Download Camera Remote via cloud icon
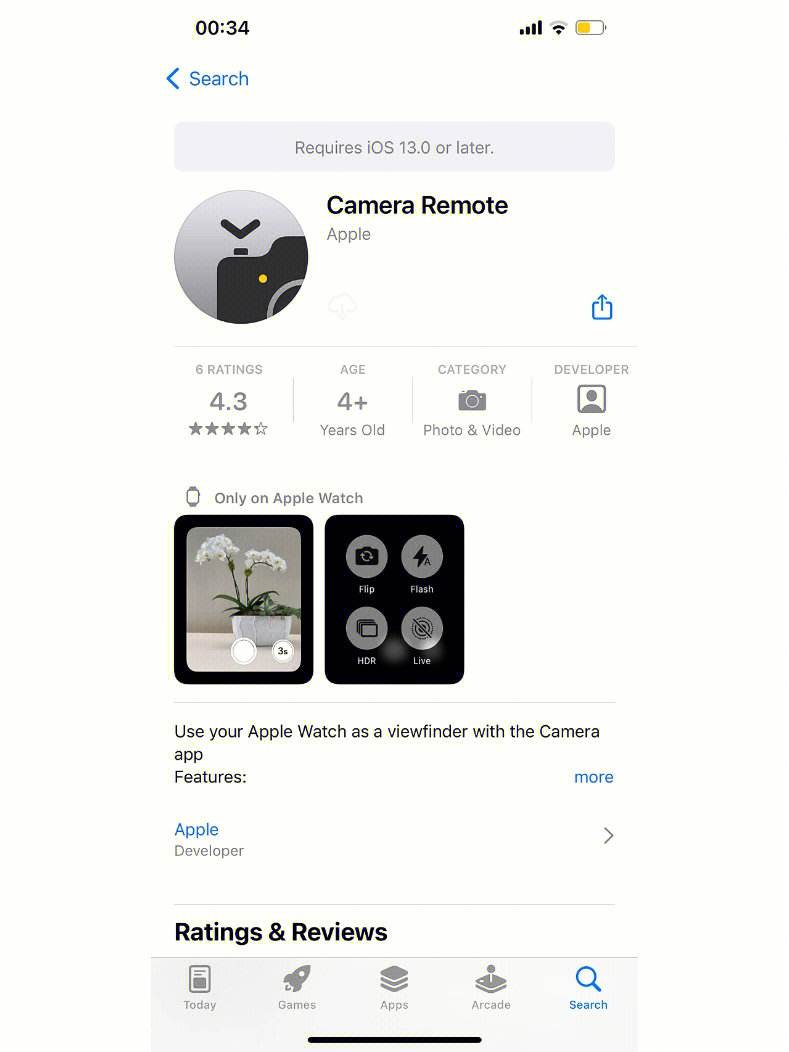Viewport: 789px width, 1052px height. 342,307
